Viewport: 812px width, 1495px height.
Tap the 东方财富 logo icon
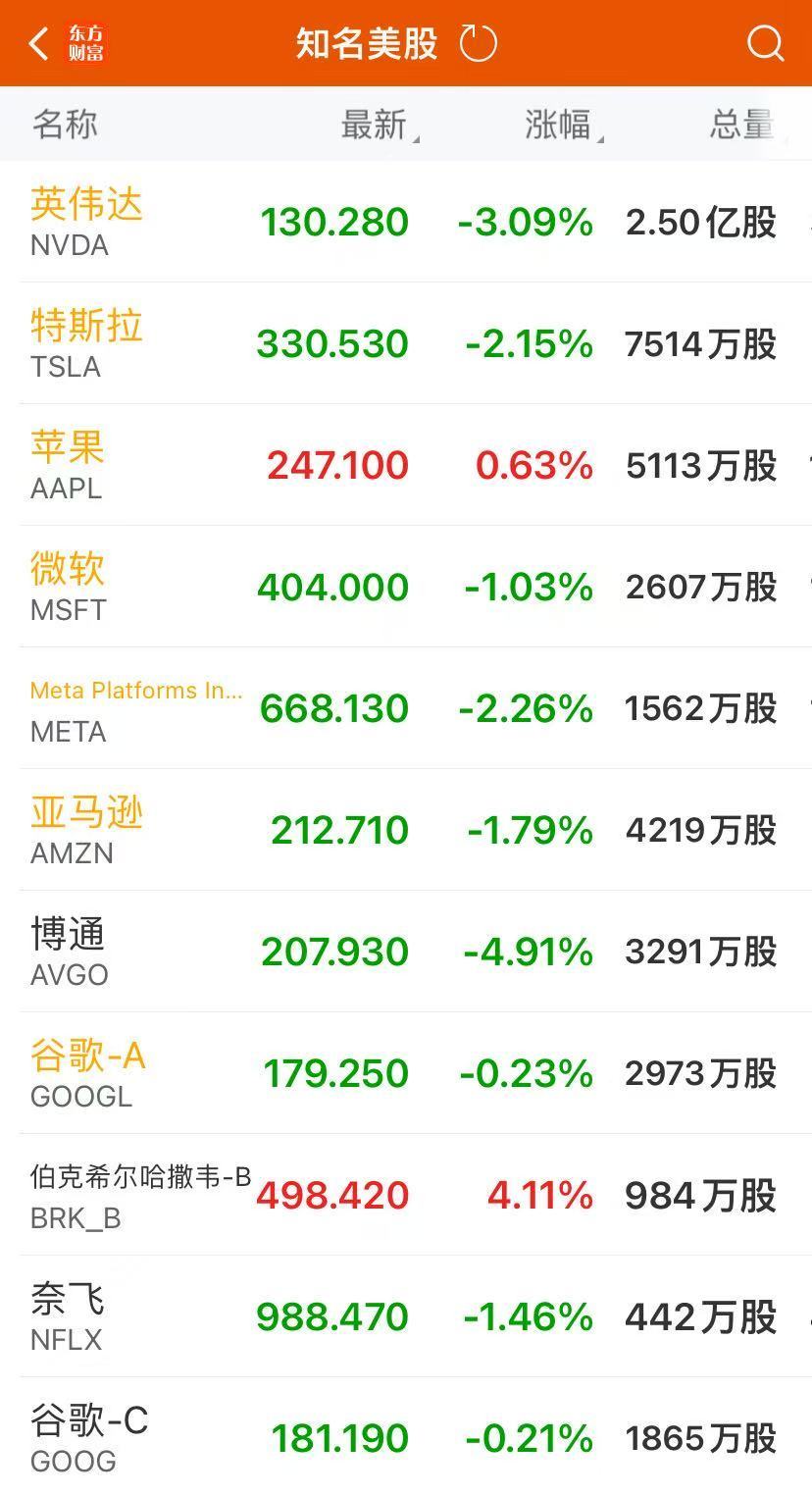[86, 42]
